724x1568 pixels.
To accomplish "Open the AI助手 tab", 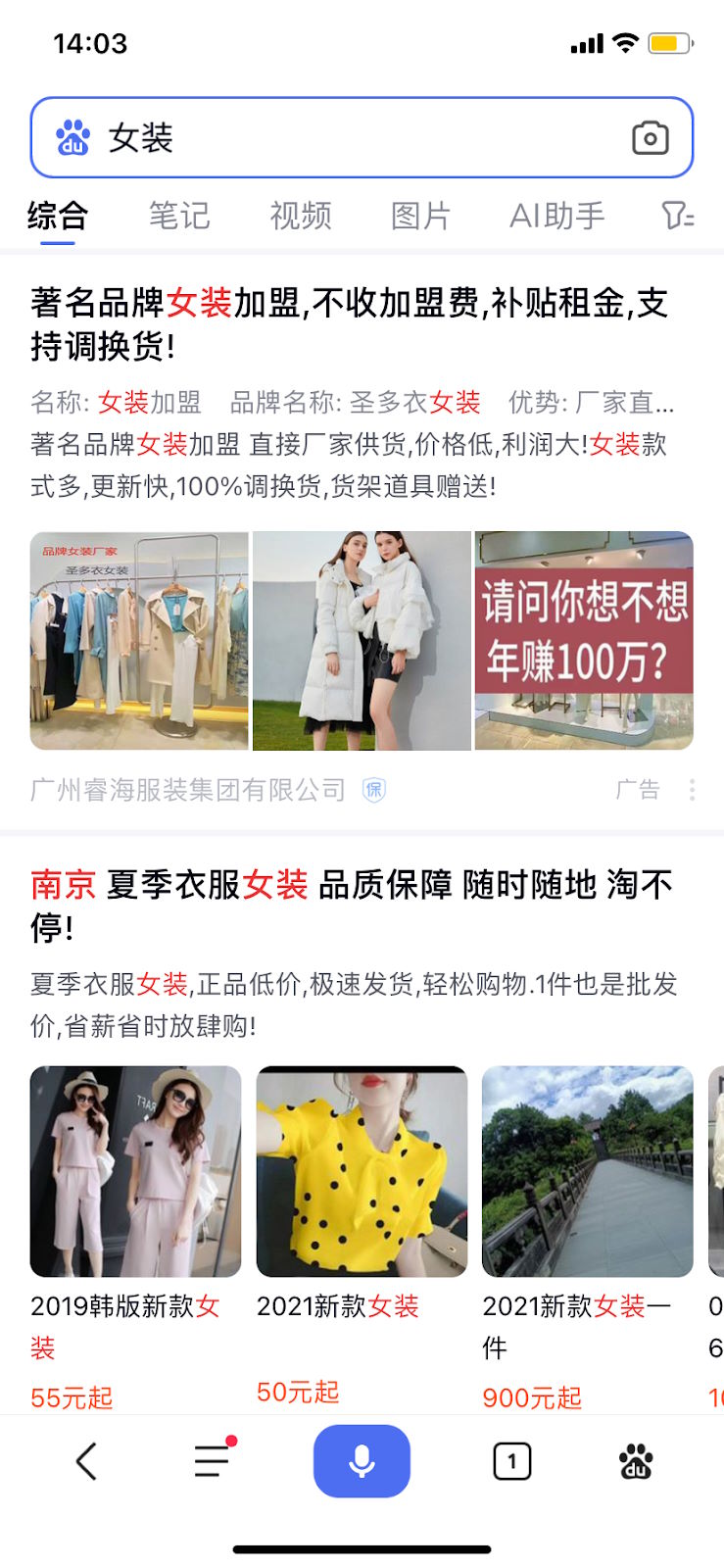I will click(x=556, y=216).
